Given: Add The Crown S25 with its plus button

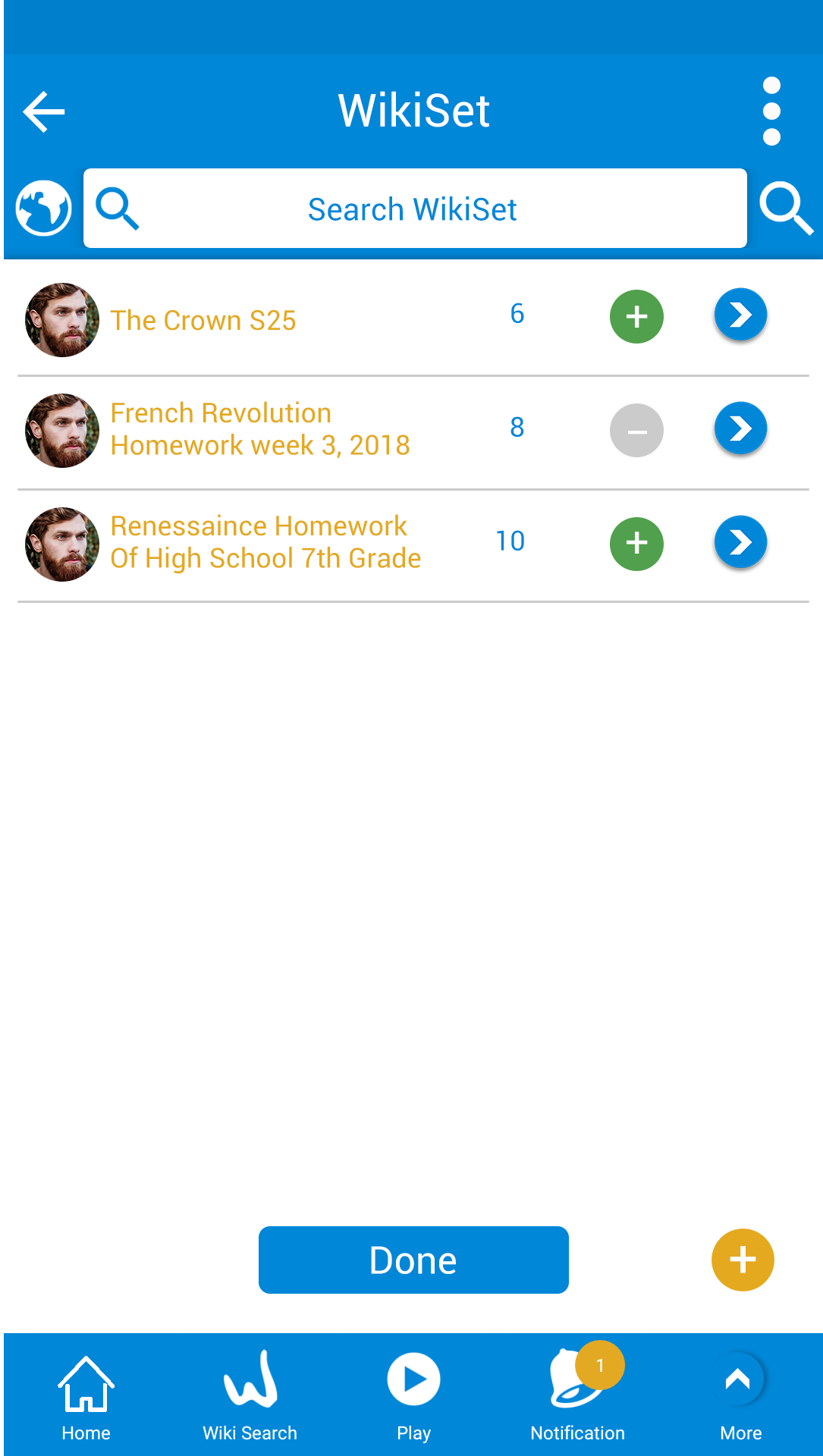Looking at the screenshot, I should [x=636, y=316].
